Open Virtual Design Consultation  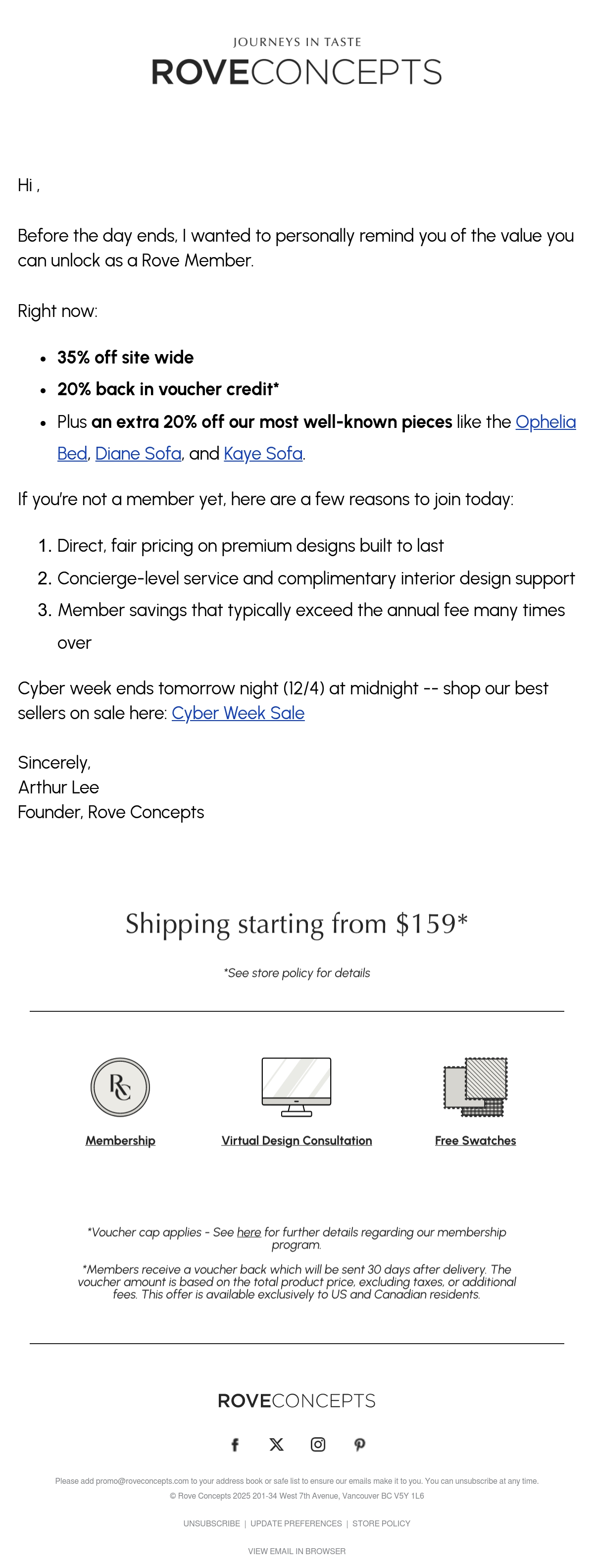point(297,1140)
